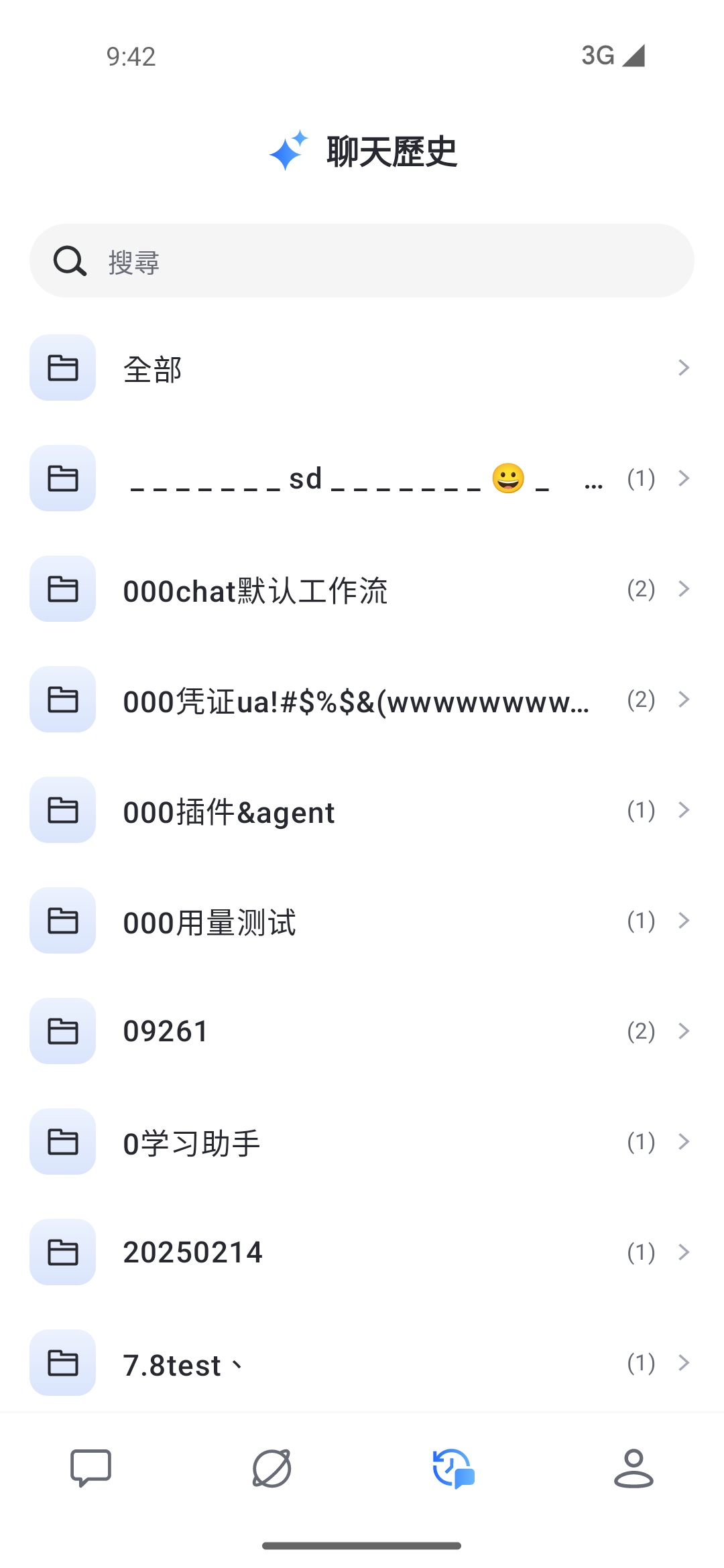Image resolution: width=724 pixels, height=1568 pixels.
Task: Open the 000用量测试 folder
Action: pyautogui.click(x=362, y=921)
